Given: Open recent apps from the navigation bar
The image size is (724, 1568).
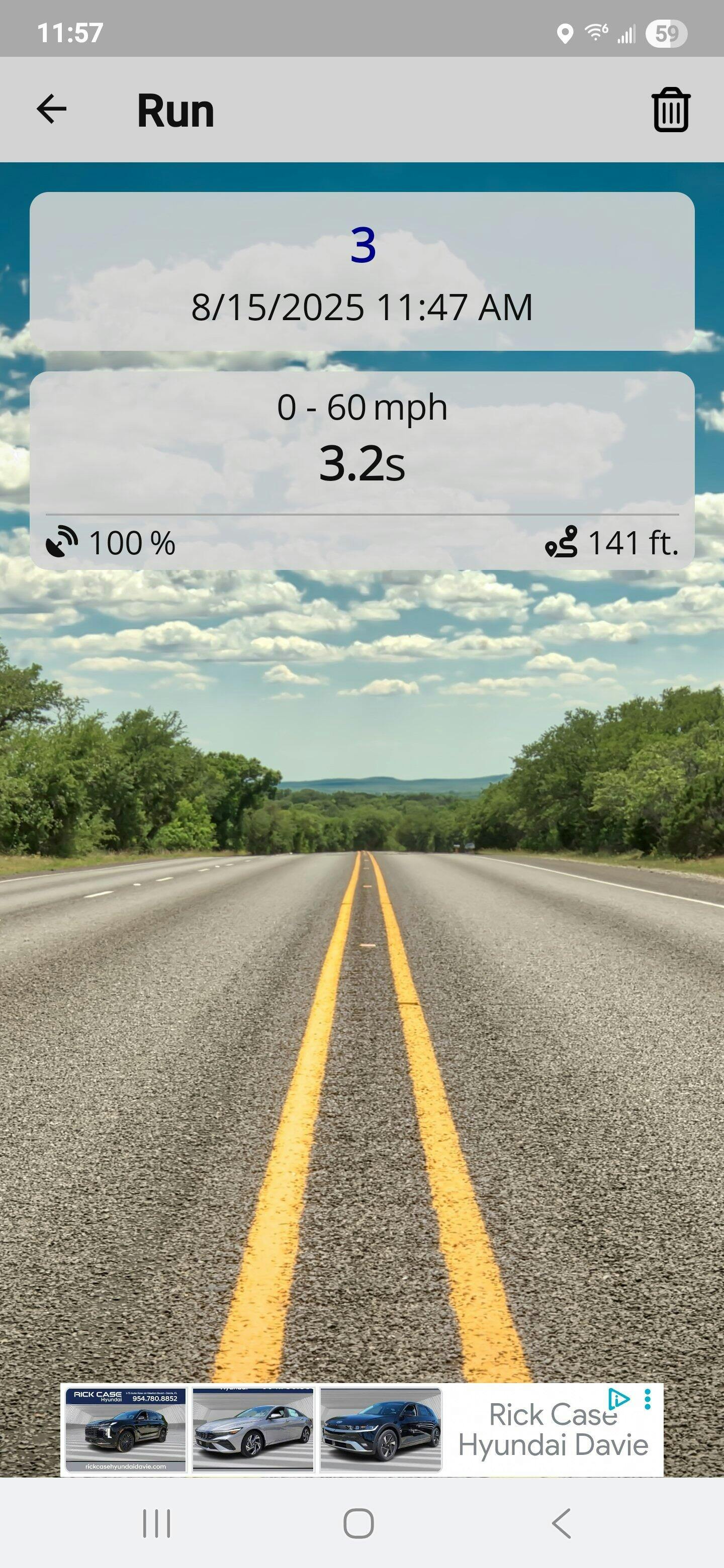Looking at the screenshot, I should (156, 1524).
